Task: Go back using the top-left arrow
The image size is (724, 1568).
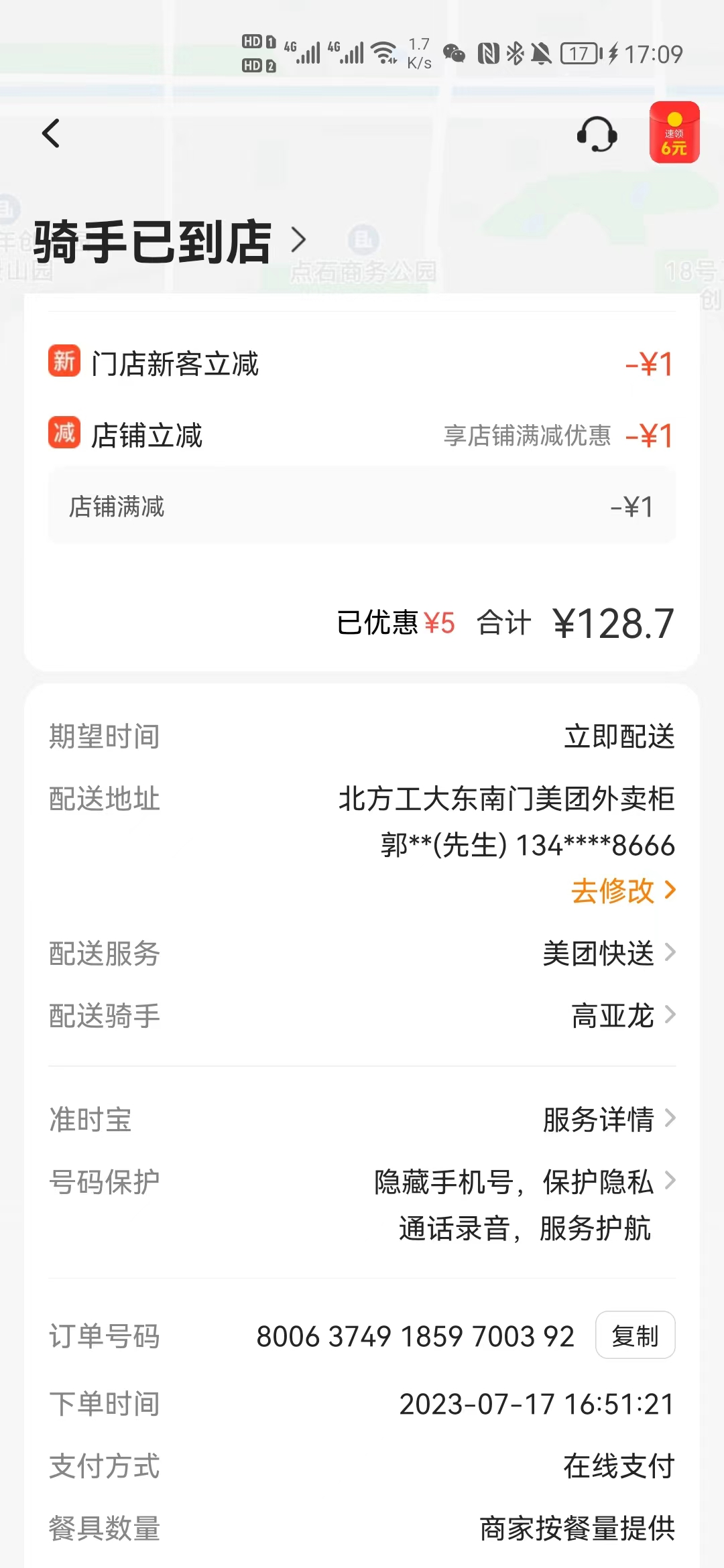Action: [x=51, y=133]
